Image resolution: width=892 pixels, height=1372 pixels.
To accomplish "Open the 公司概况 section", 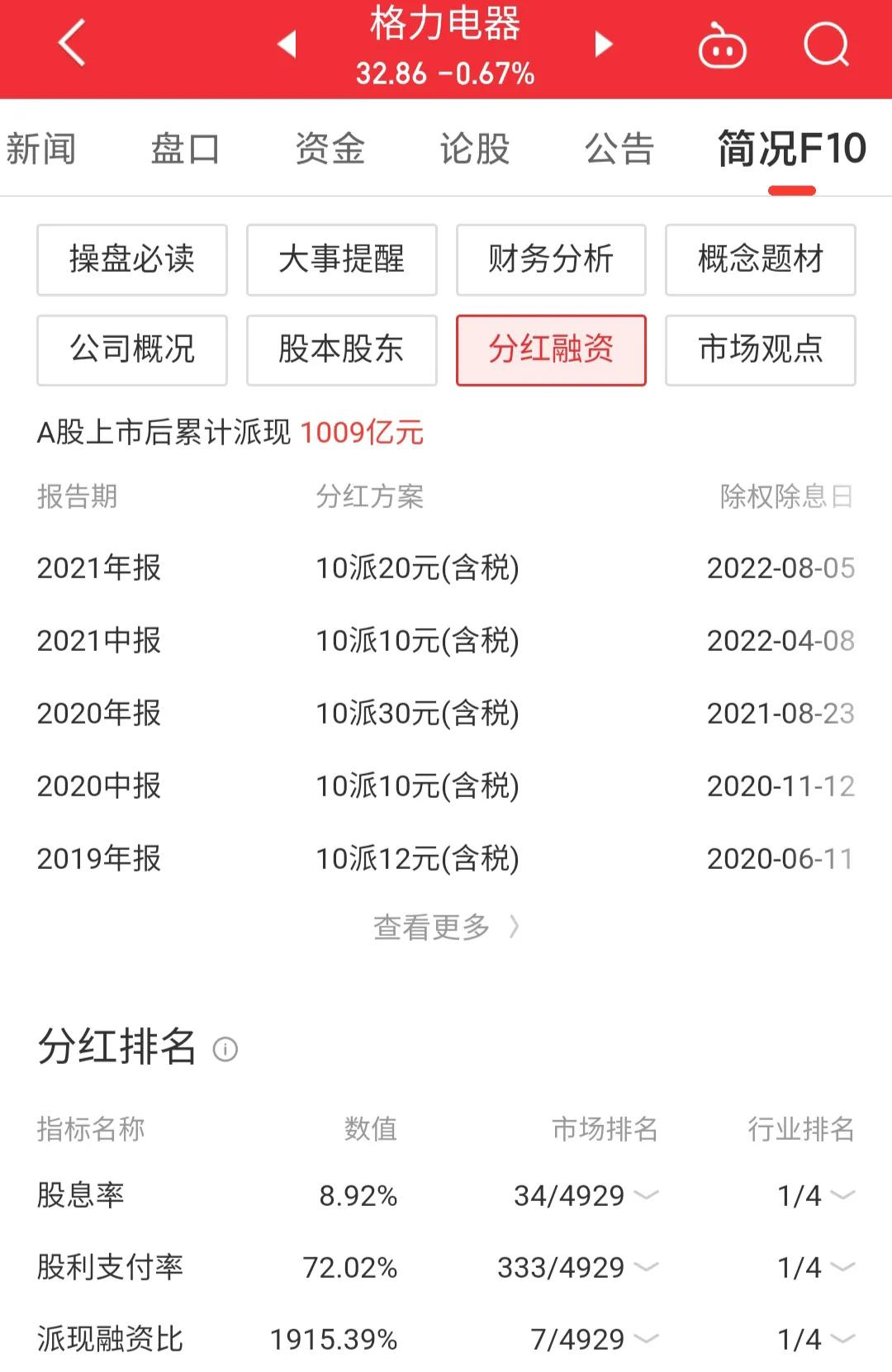I will [x=132, y=350].
